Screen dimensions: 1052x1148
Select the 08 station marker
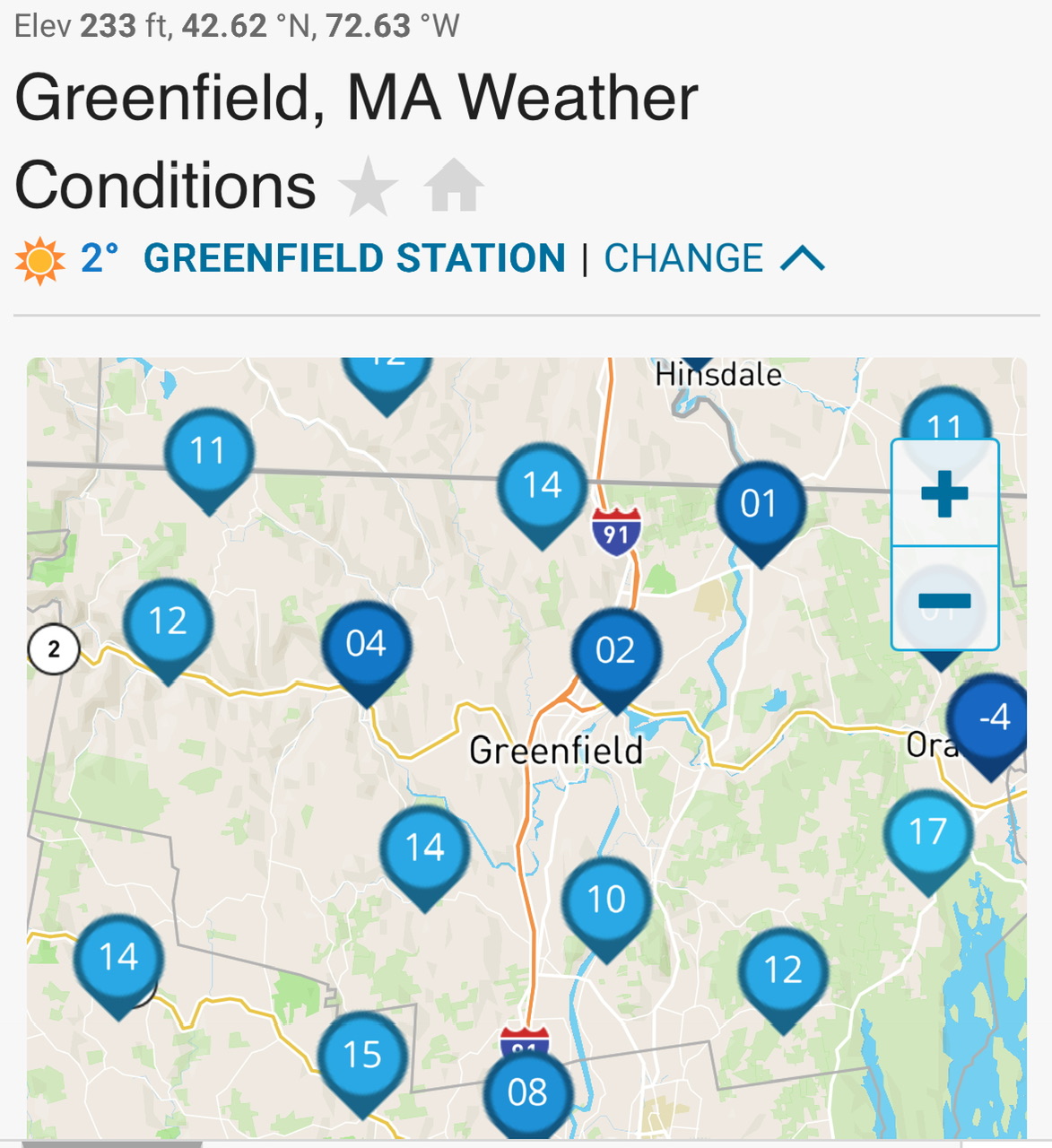(527, 1093)
